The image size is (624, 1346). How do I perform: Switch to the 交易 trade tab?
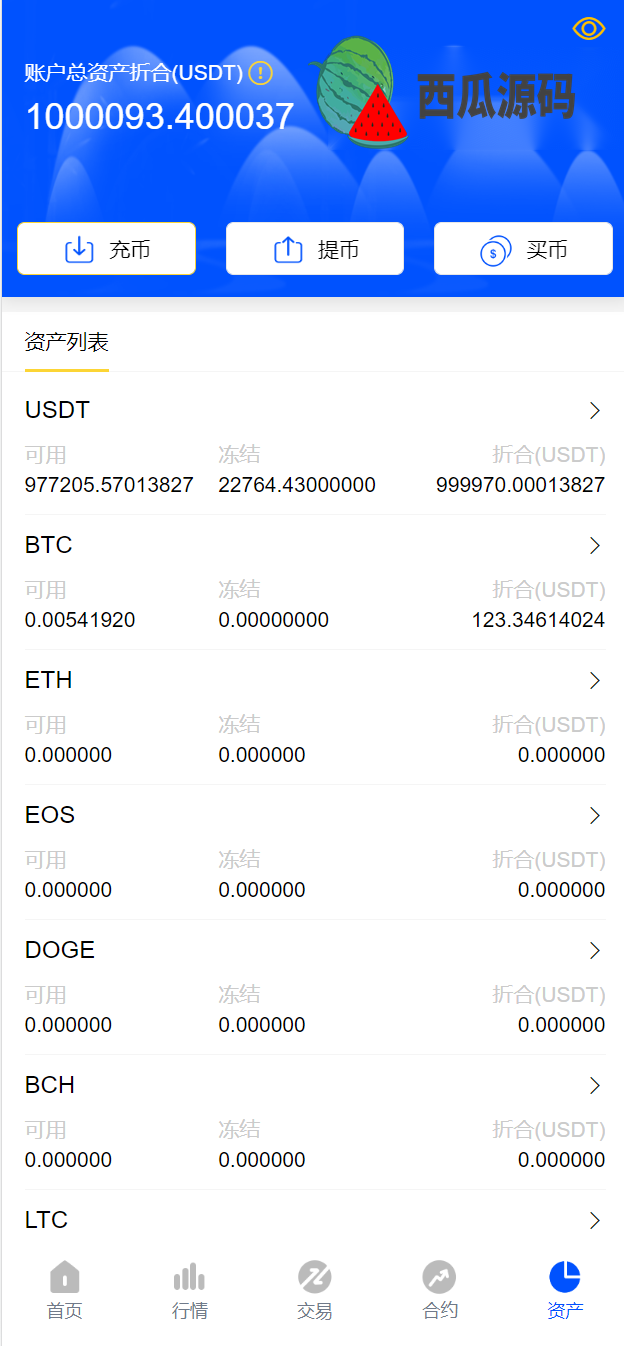point(315,1290)
